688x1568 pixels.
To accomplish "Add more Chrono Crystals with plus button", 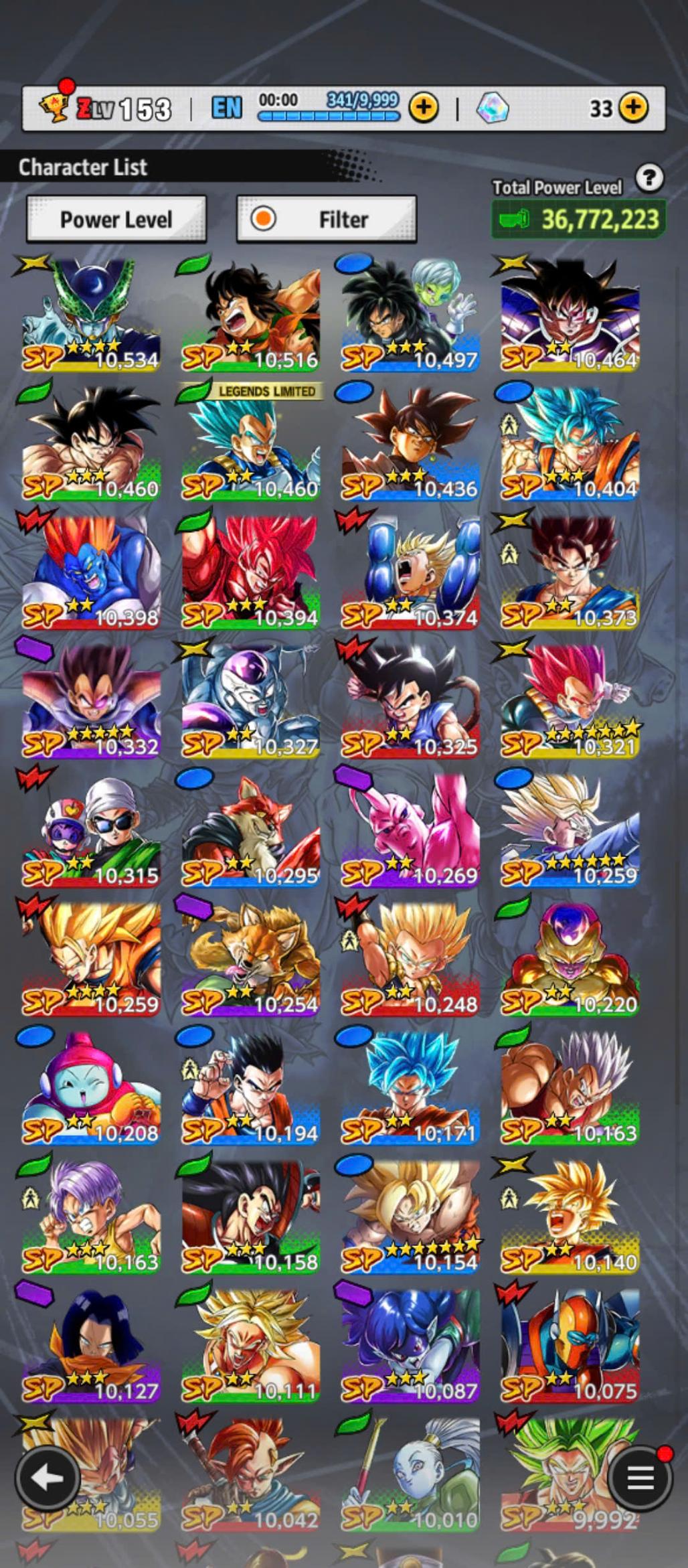I will (633, 107).
